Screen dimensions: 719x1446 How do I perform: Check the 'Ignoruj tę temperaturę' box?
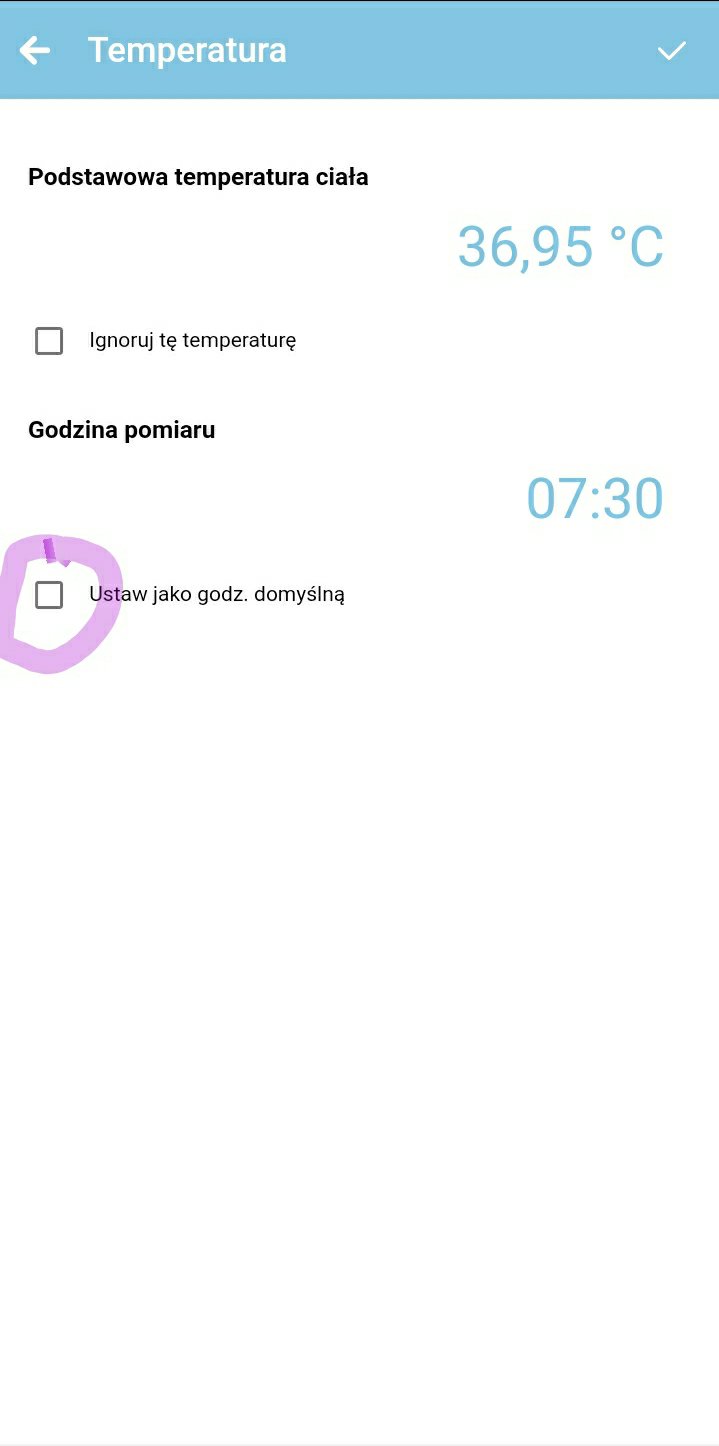(49, 341)
